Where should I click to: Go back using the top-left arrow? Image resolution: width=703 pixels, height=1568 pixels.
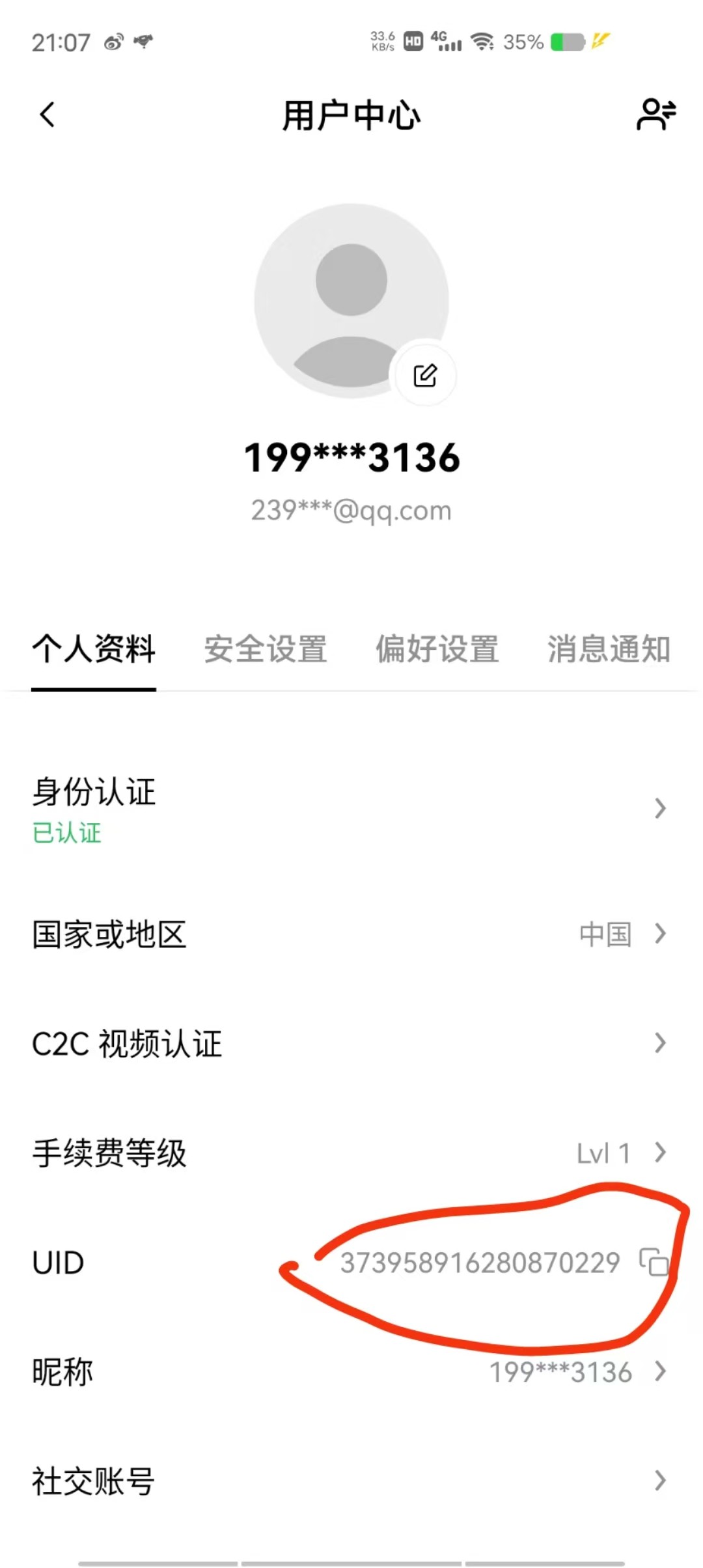coord(47,115)
